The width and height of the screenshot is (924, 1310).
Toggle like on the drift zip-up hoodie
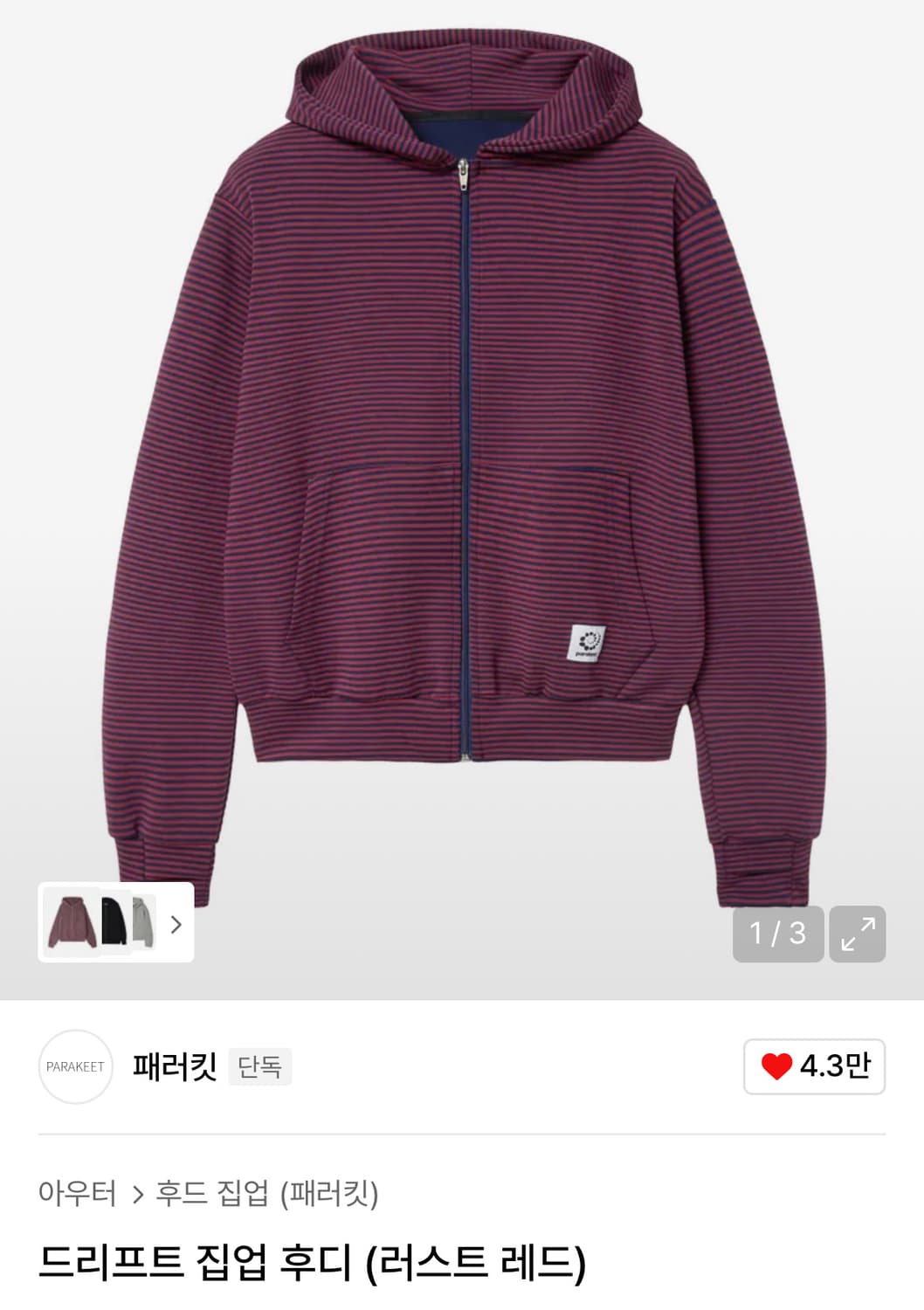point(814,1065)
